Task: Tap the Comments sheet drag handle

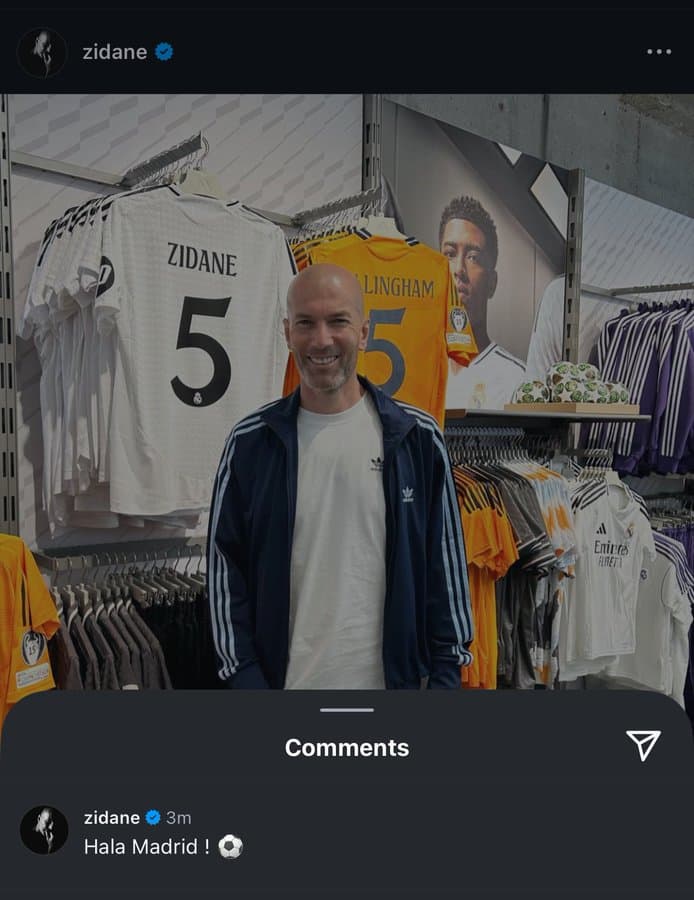Action: pos(347,710)
